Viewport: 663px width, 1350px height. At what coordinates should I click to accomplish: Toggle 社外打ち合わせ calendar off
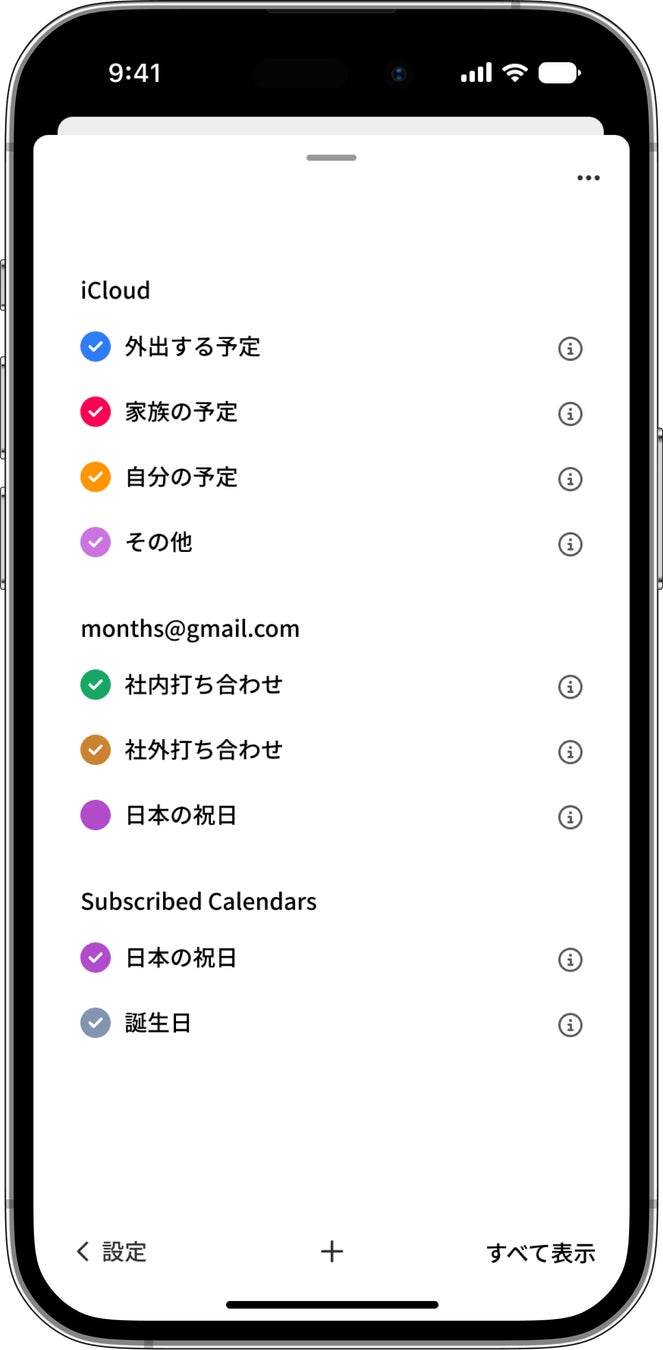tap(95, 750)
